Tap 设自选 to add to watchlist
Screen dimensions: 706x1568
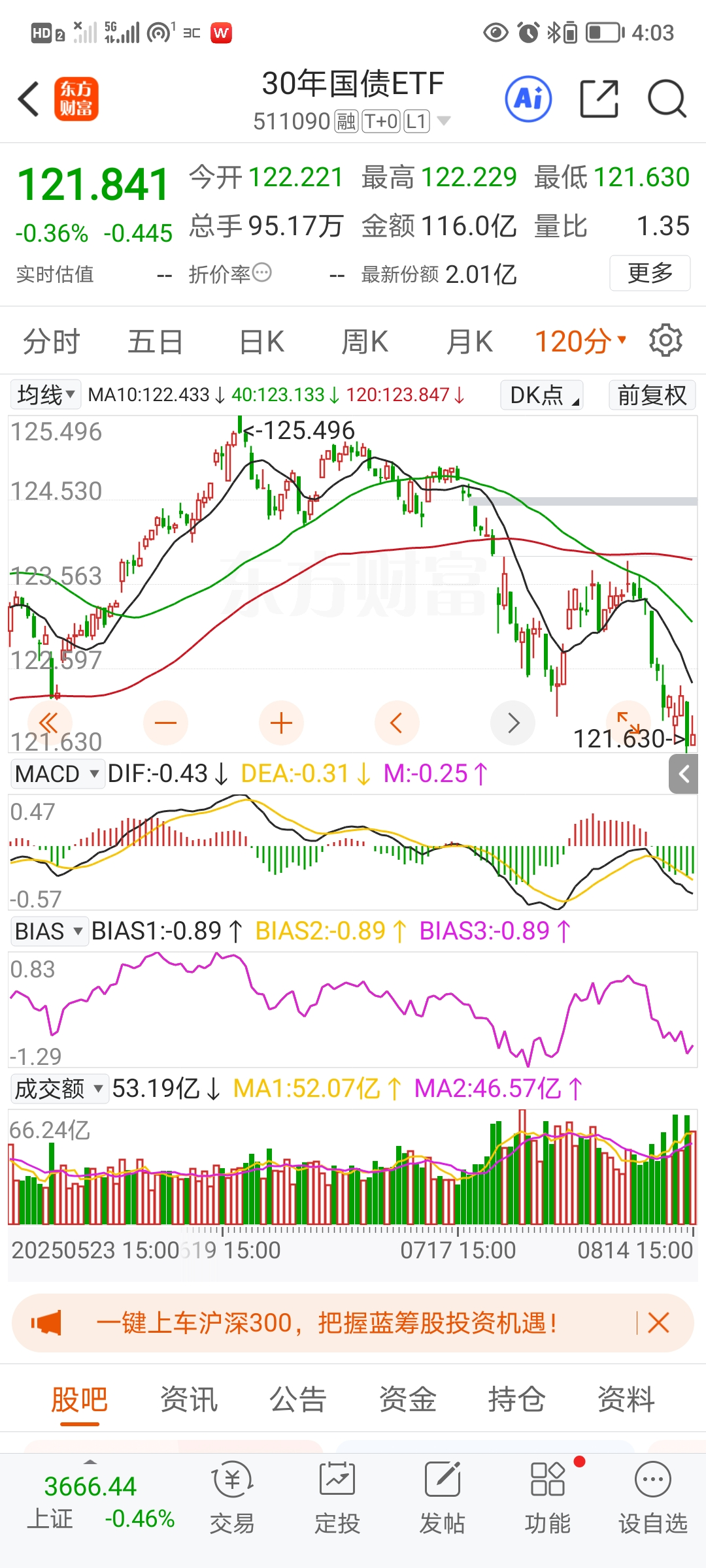(652, 1497)
